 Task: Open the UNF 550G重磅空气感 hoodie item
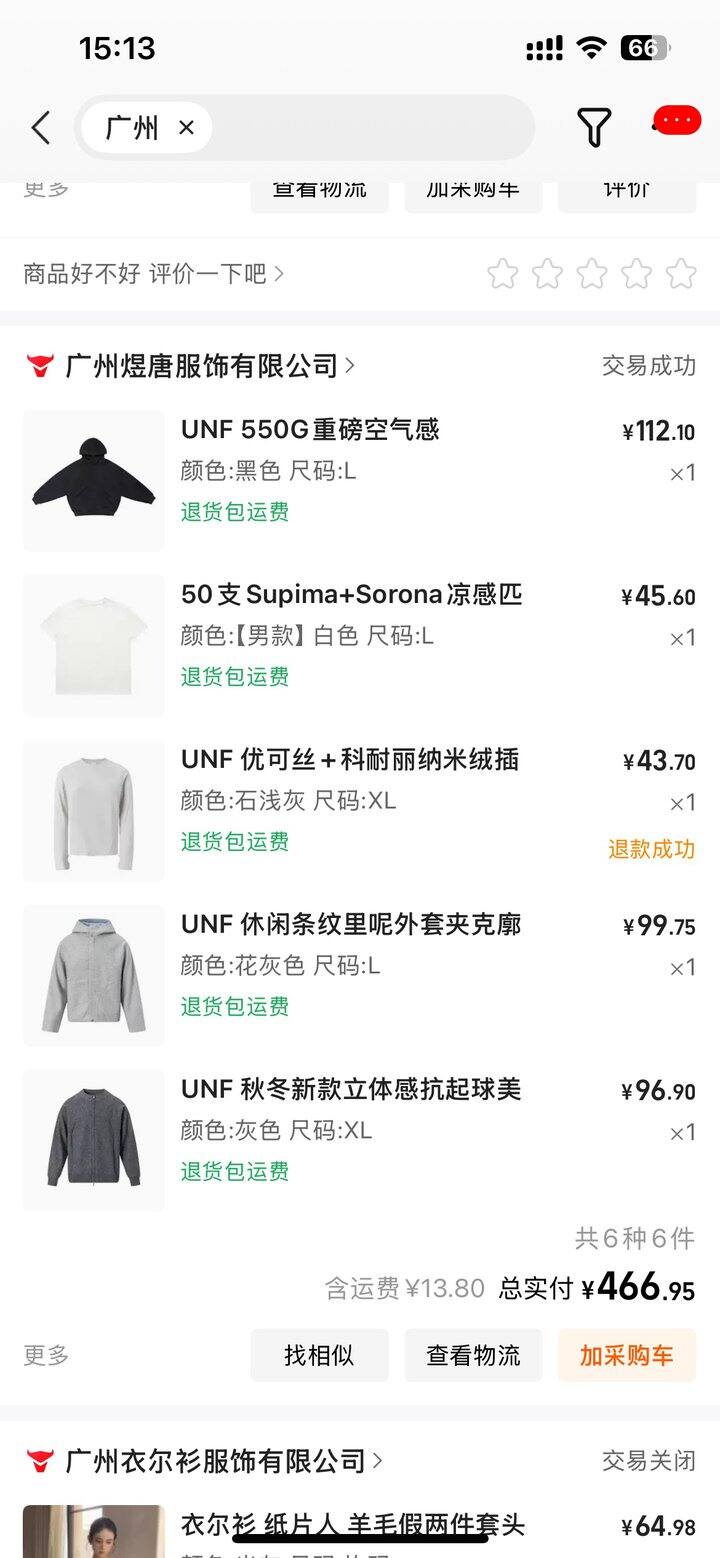(310, 430)
